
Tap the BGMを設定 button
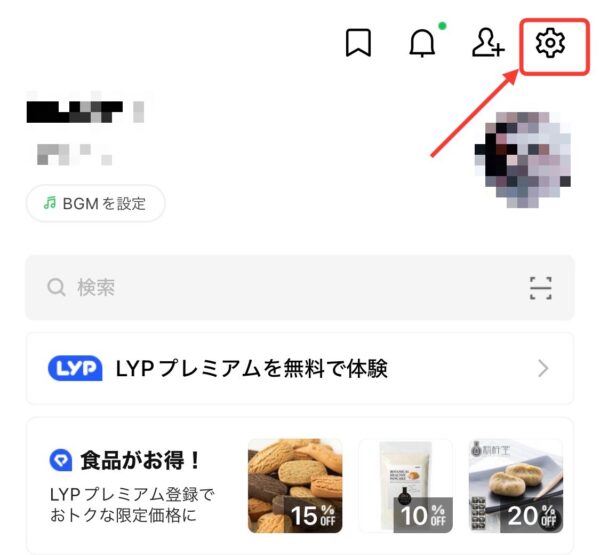pos(96,204)
